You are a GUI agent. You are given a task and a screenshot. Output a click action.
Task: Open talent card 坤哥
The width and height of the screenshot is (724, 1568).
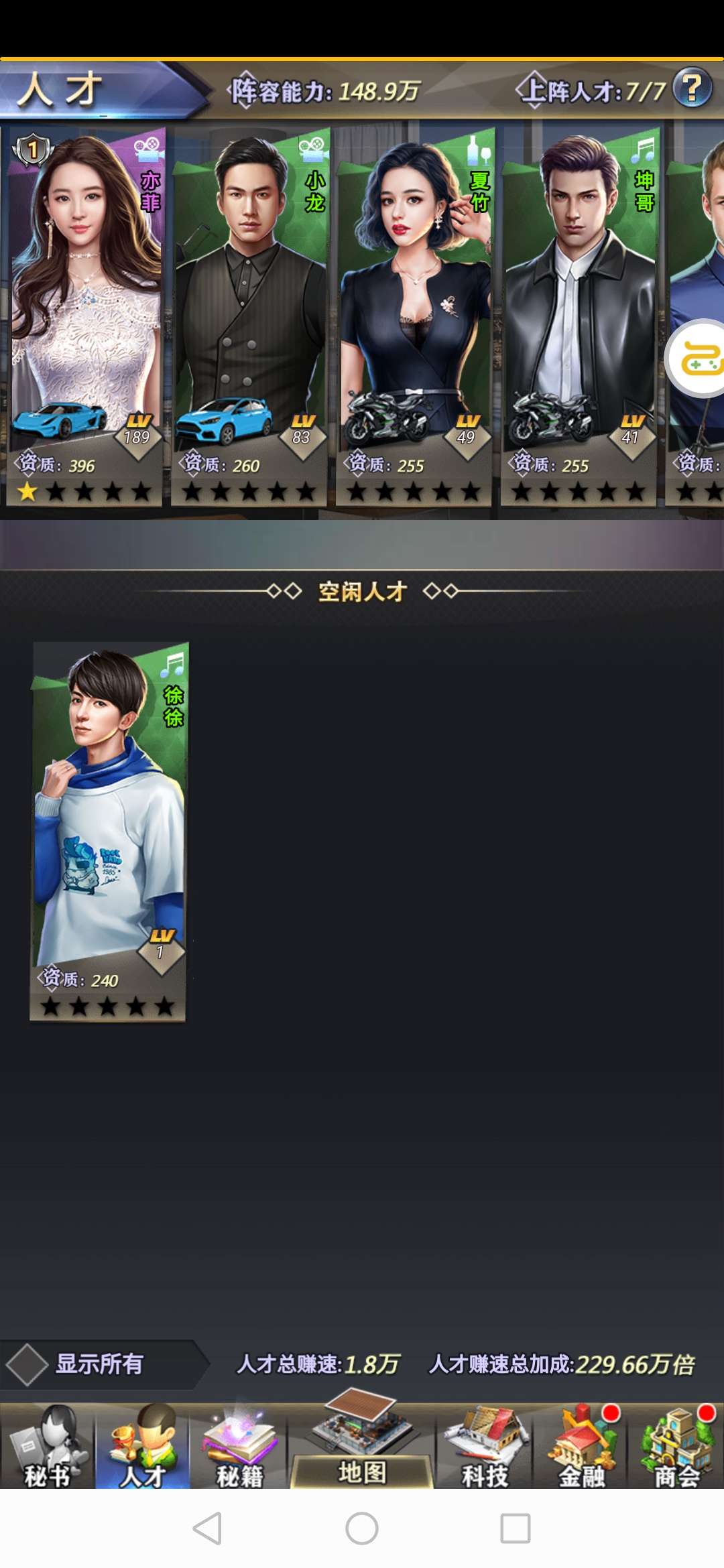pyautogui.click(x=579, y=315)
